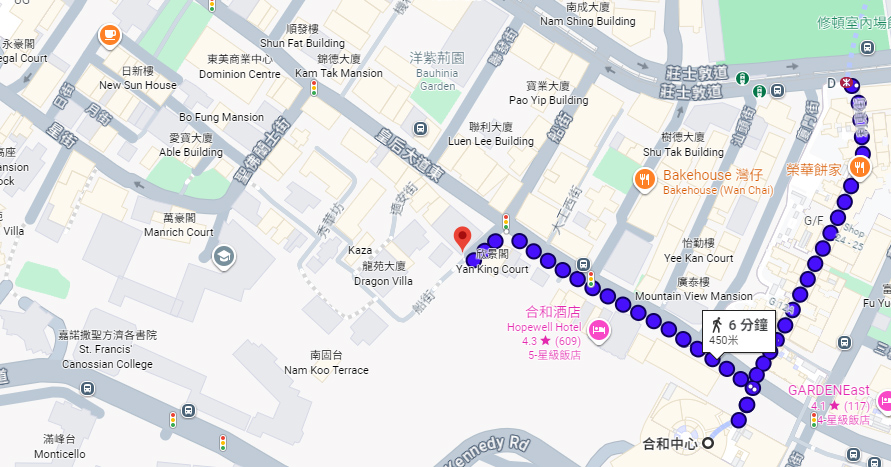Open the orange café marker near New Sun House
Screen dimensions: 891x467
(x=109, y=36)
